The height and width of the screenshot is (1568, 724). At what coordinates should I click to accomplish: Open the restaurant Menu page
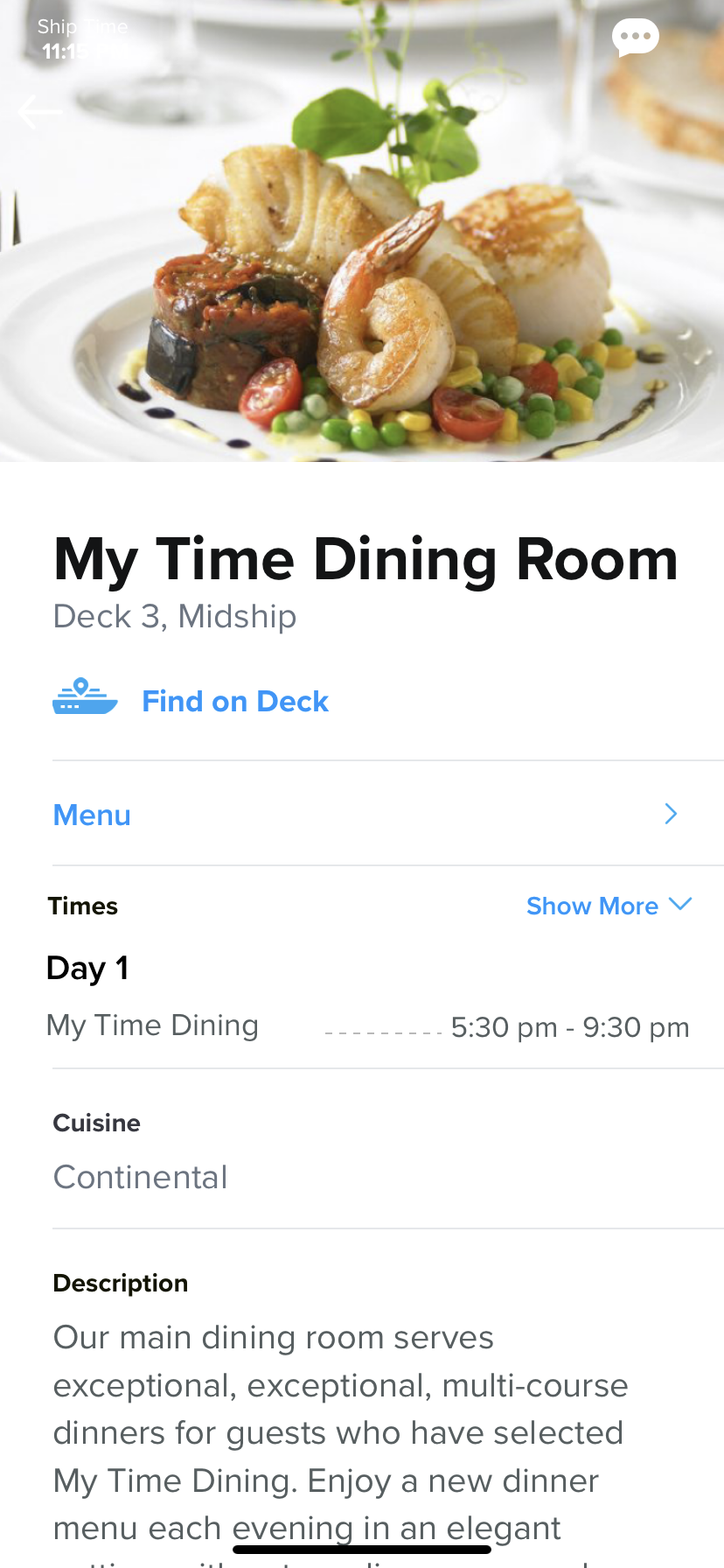click(92, 814)
